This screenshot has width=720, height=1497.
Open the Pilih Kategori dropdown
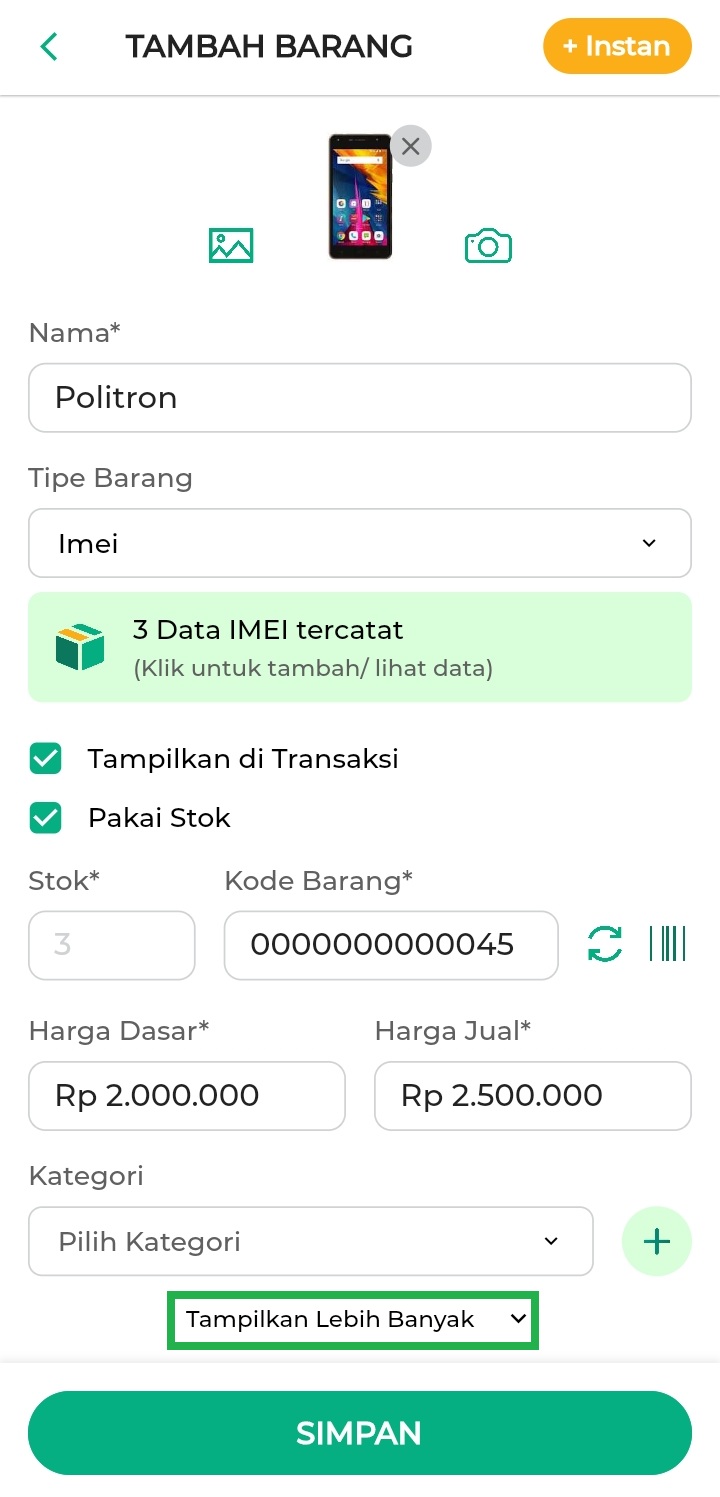(310, 1242)
